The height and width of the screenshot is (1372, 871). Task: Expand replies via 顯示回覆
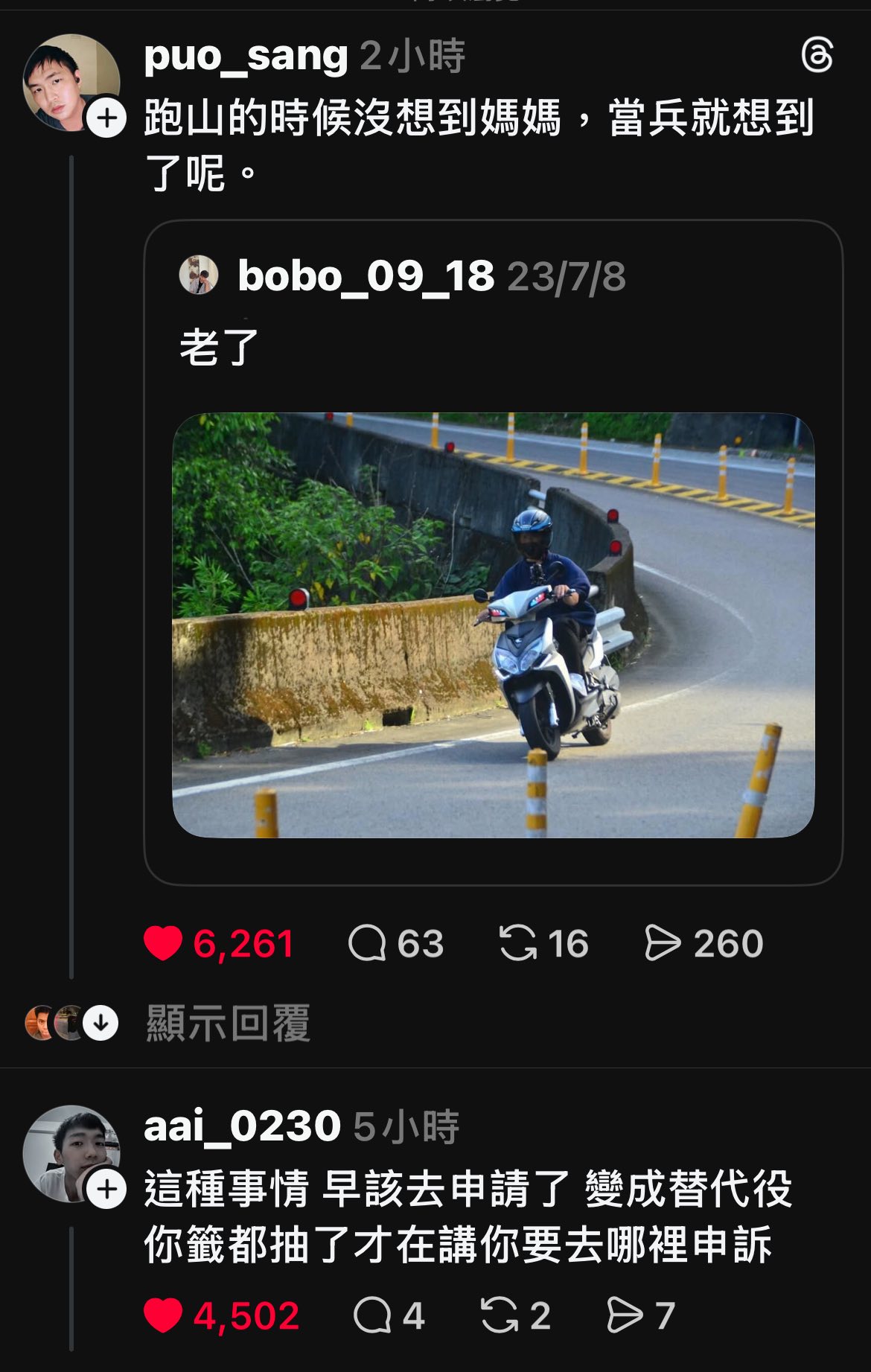coord(227,1023)
